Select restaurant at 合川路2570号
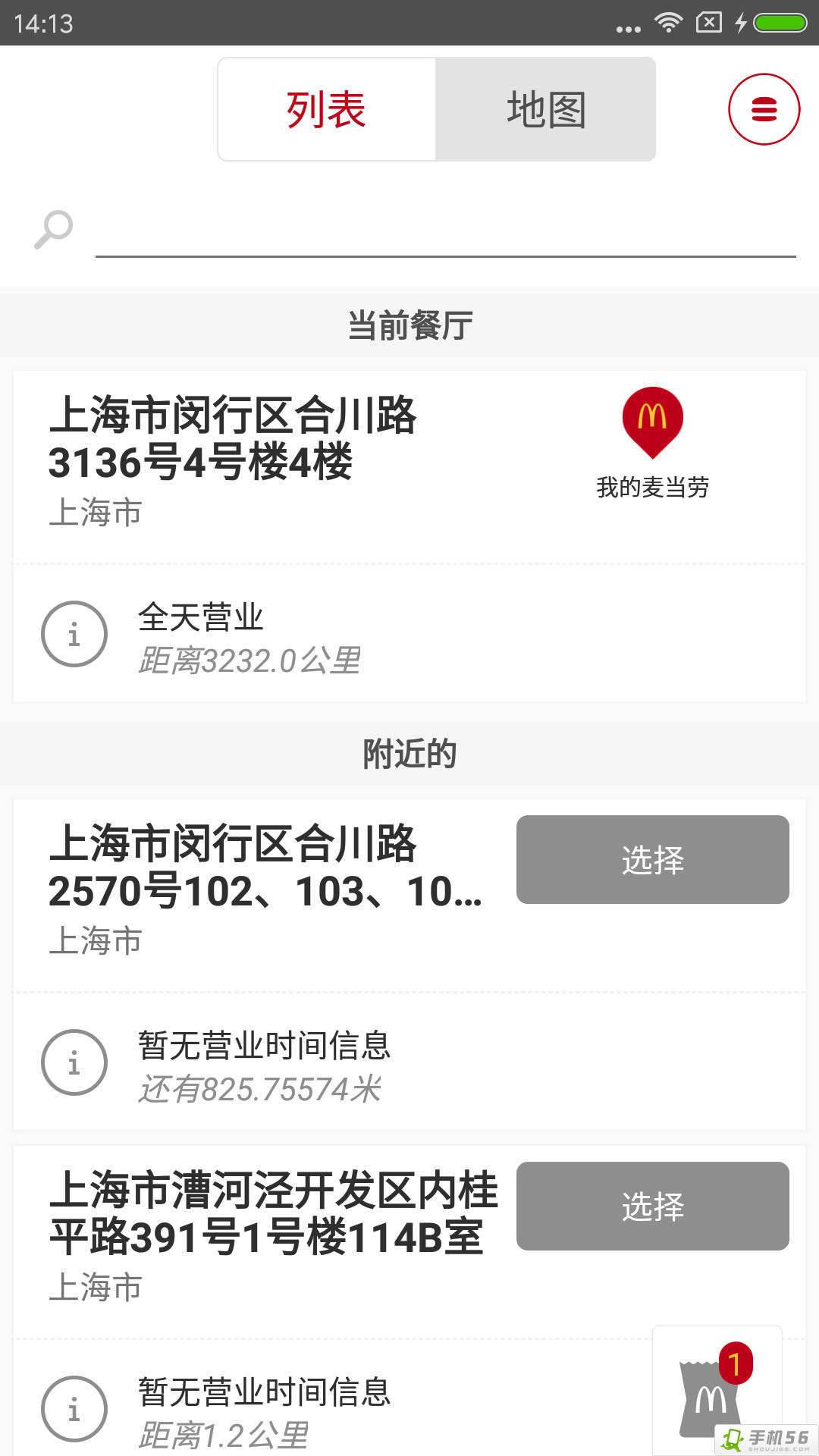Screen dimensions: 819x1456 coord(652,859)
